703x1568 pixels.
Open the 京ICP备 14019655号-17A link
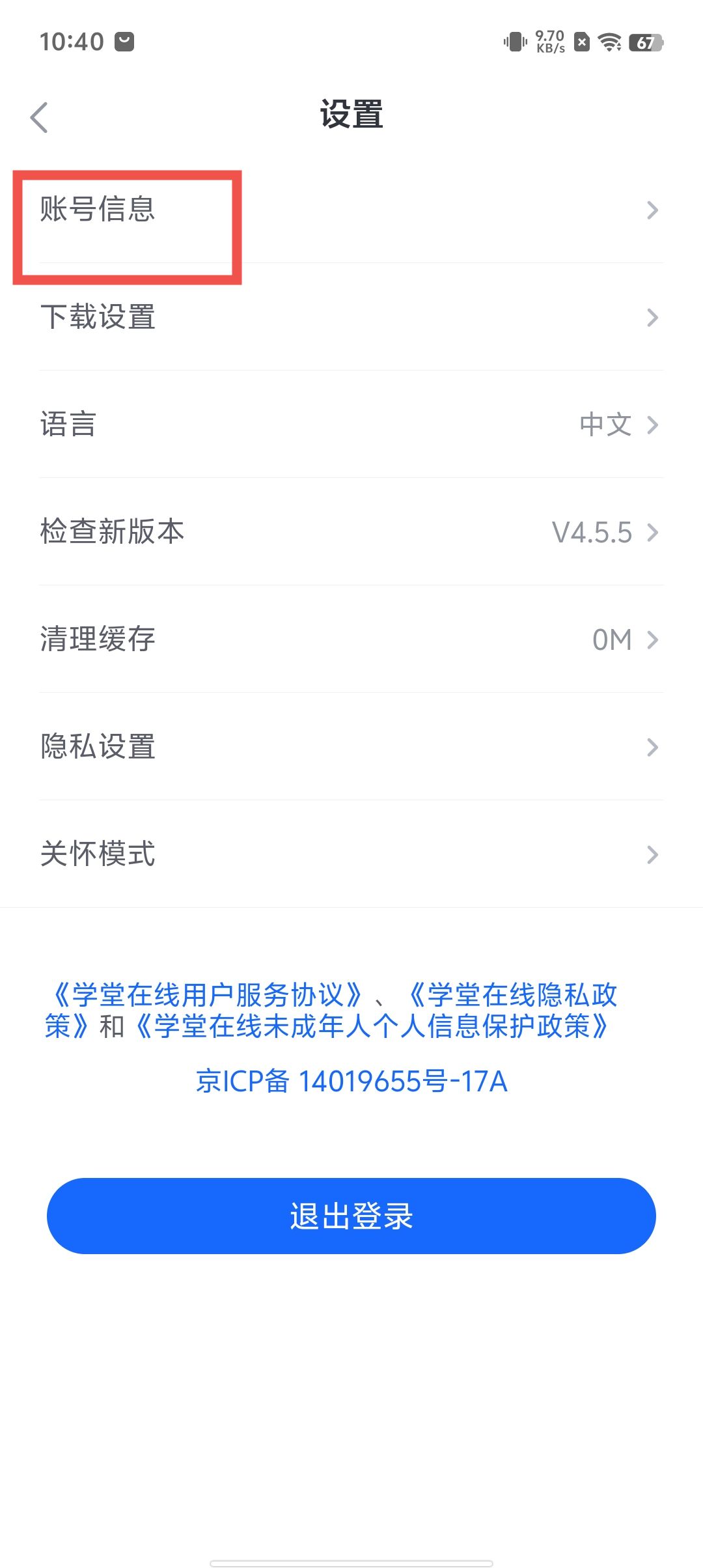351,1082
